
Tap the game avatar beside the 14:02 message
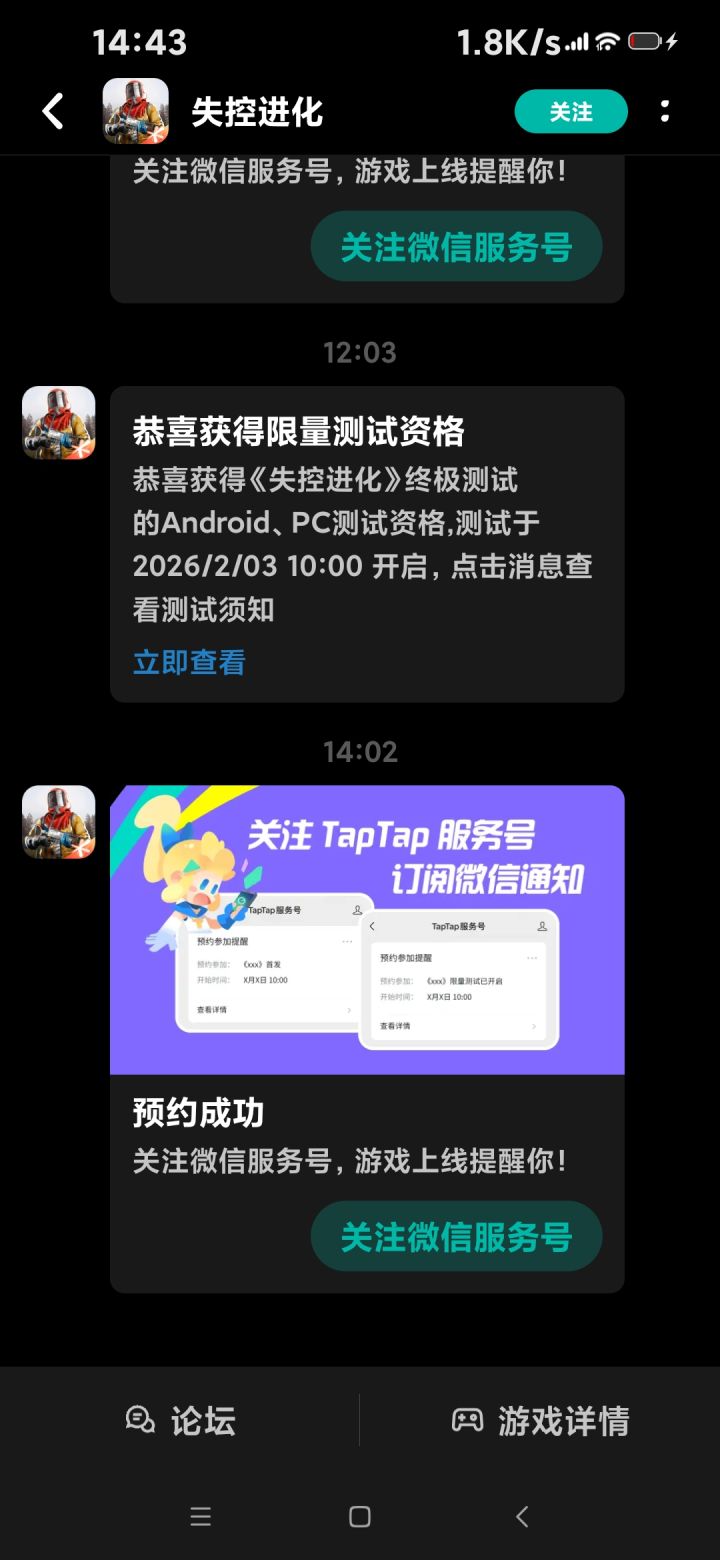57,822
